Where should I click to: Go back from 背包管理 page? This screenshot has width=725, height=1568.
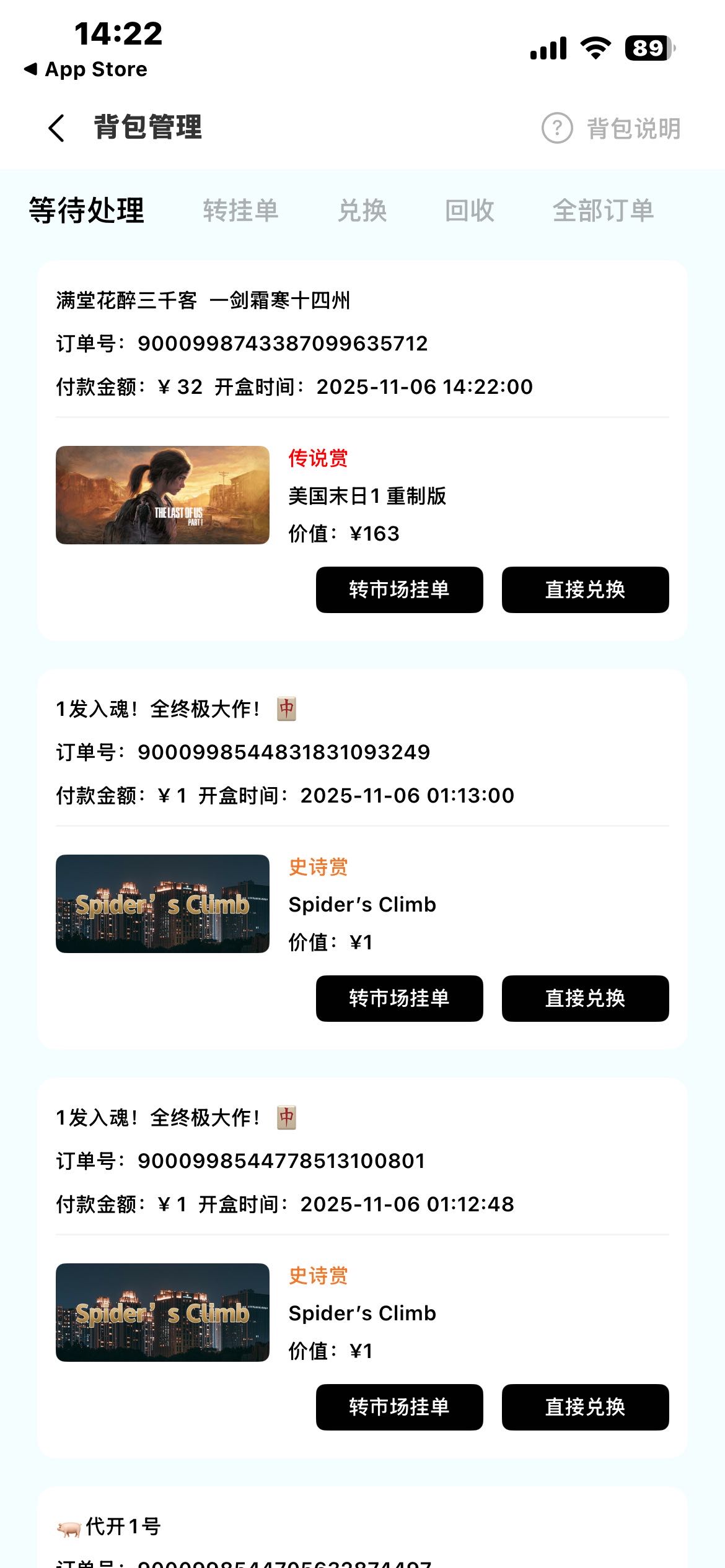(56, 128)
